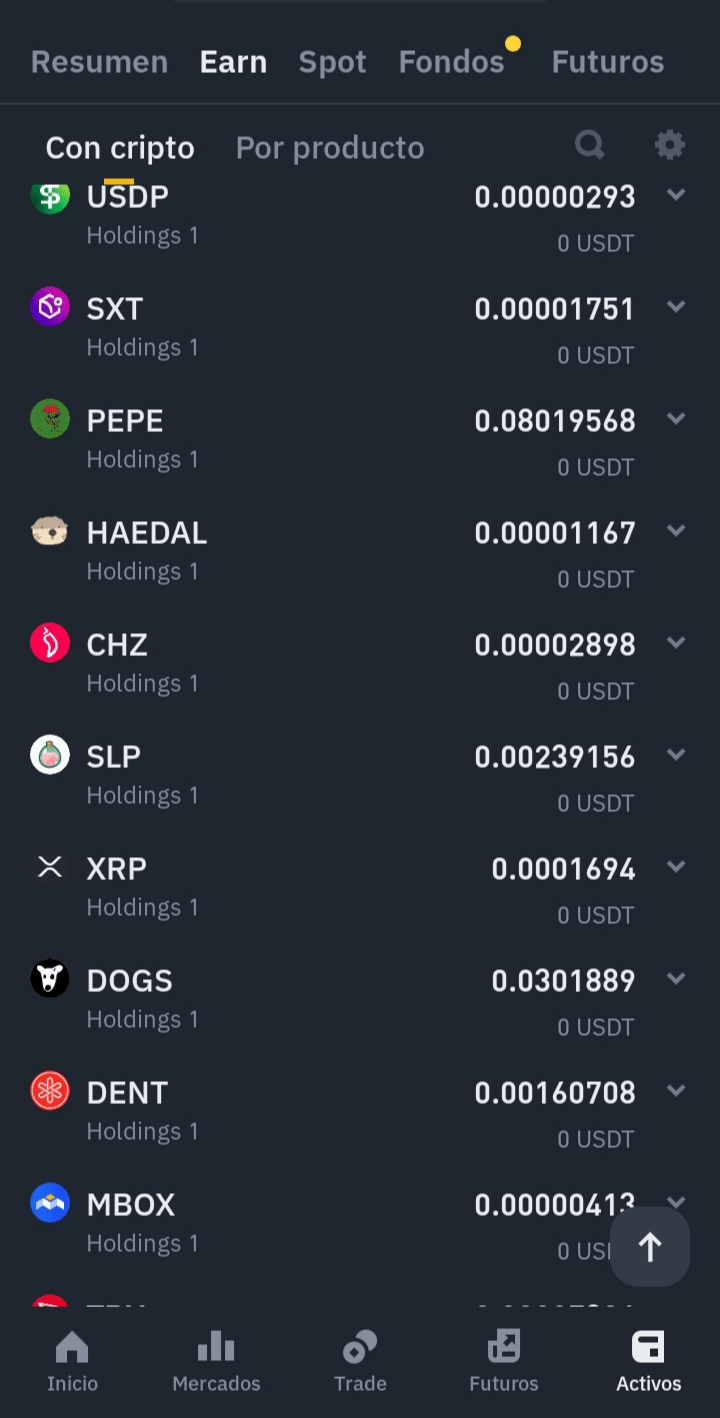Switch to the Resumen tab
Screen dimensions: 720x1418
point(99,62)
